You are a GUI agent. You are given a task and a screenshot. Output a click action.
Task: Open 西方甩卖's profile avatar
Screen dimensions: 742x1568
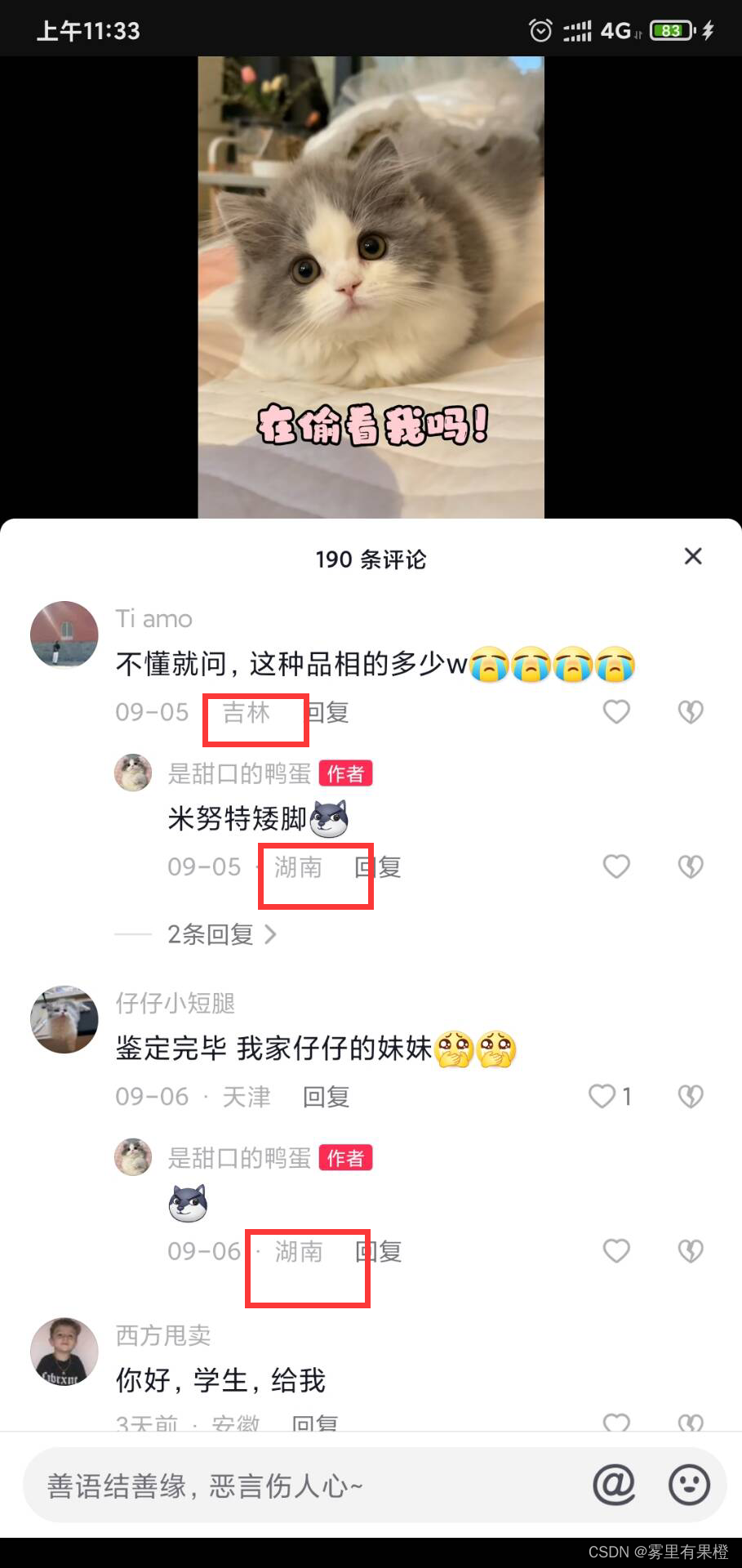coord(64,1351)
